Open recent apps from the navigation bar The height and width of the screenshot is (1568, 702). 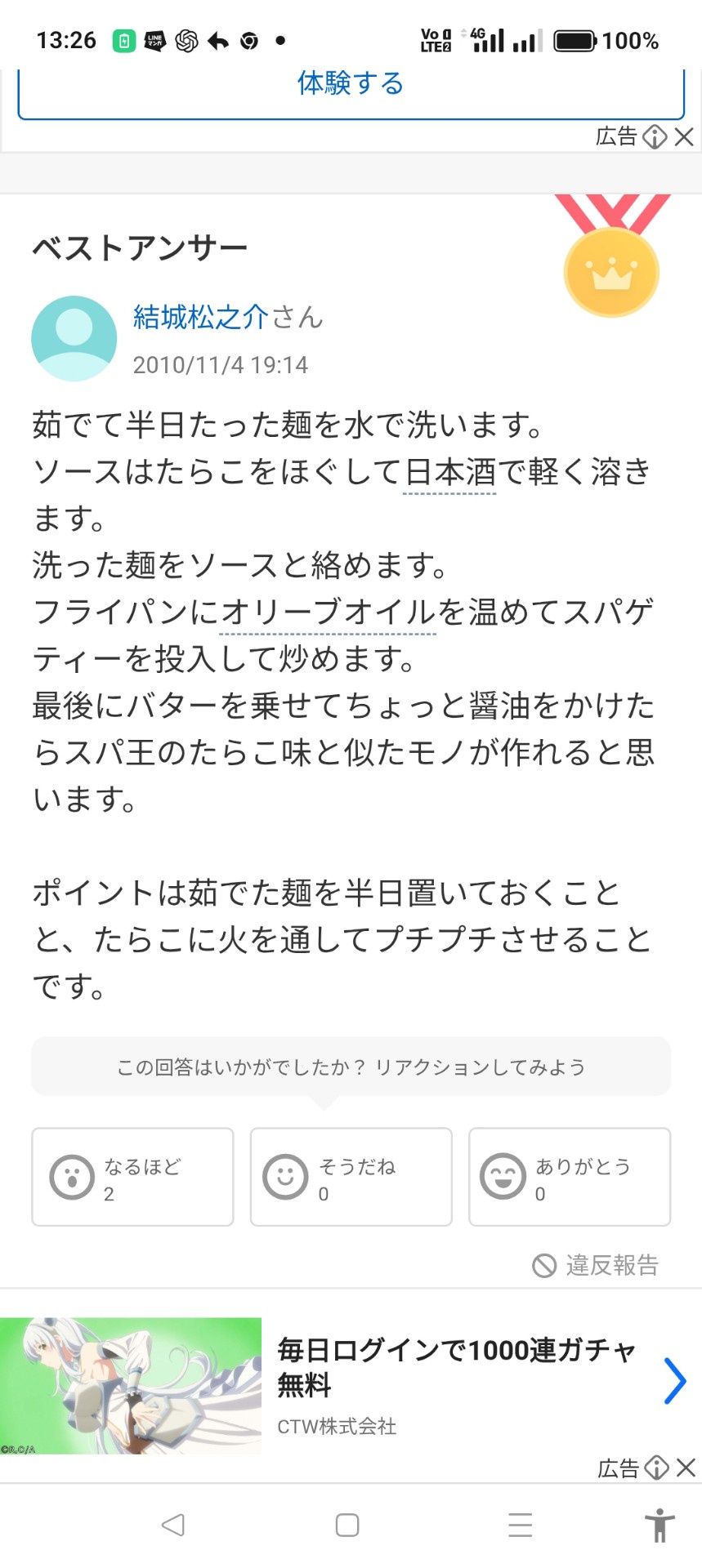pos(520,1525)
